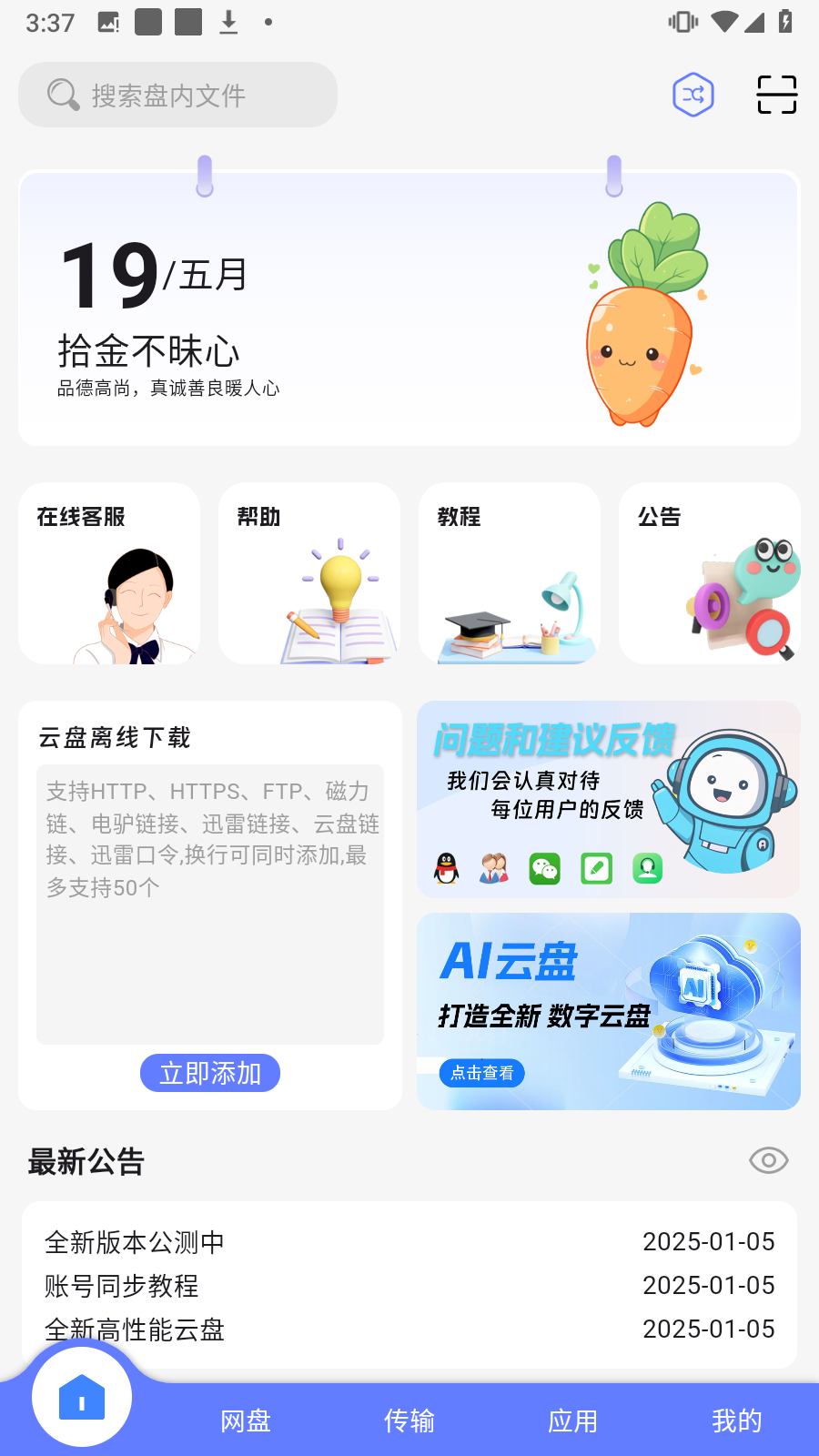819x1456 pixels.
Task: Tap the home tab icon
Action: (x=82, y=1397)
